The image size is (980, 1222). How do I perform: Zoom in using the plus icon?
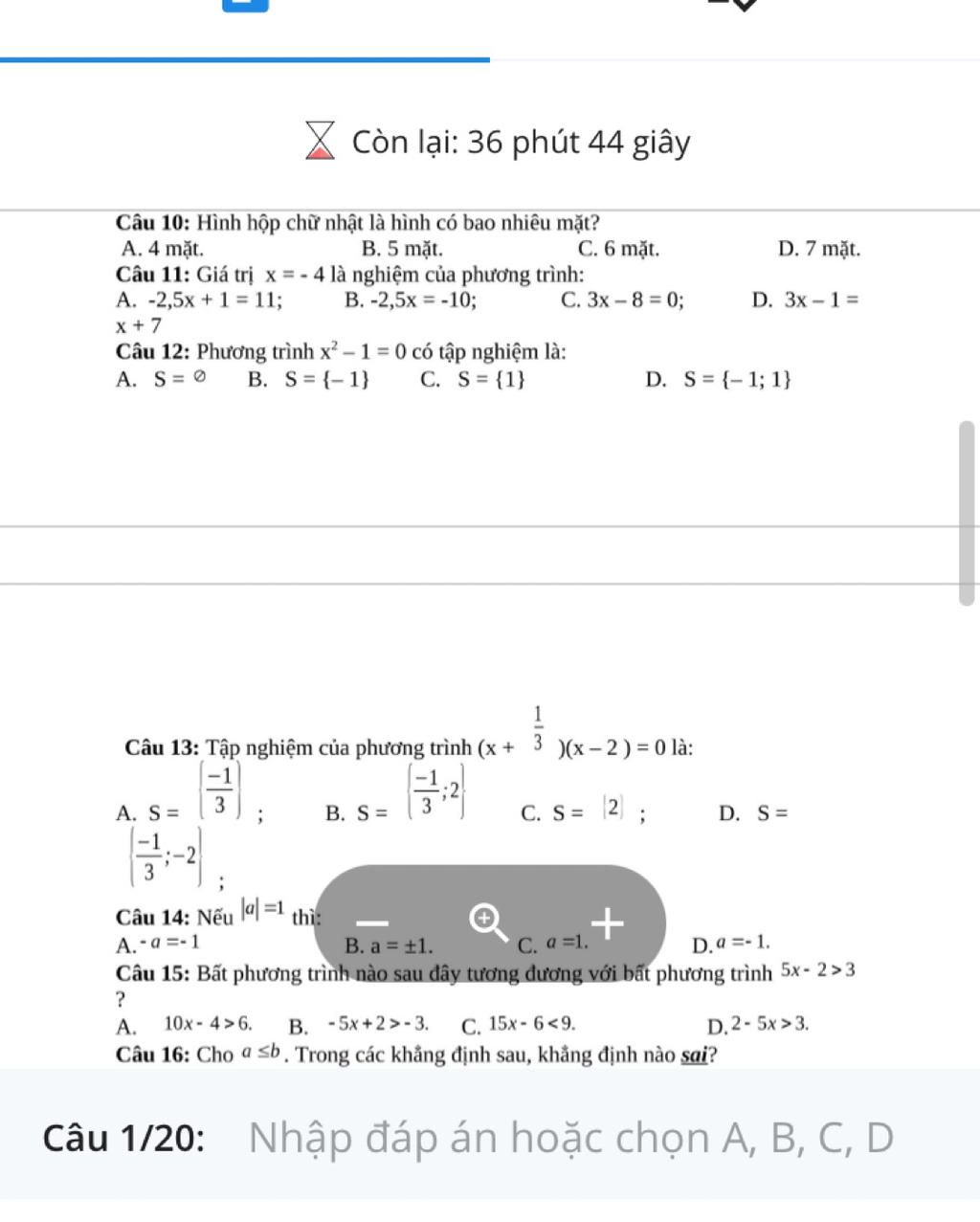(x=608, y=922)
